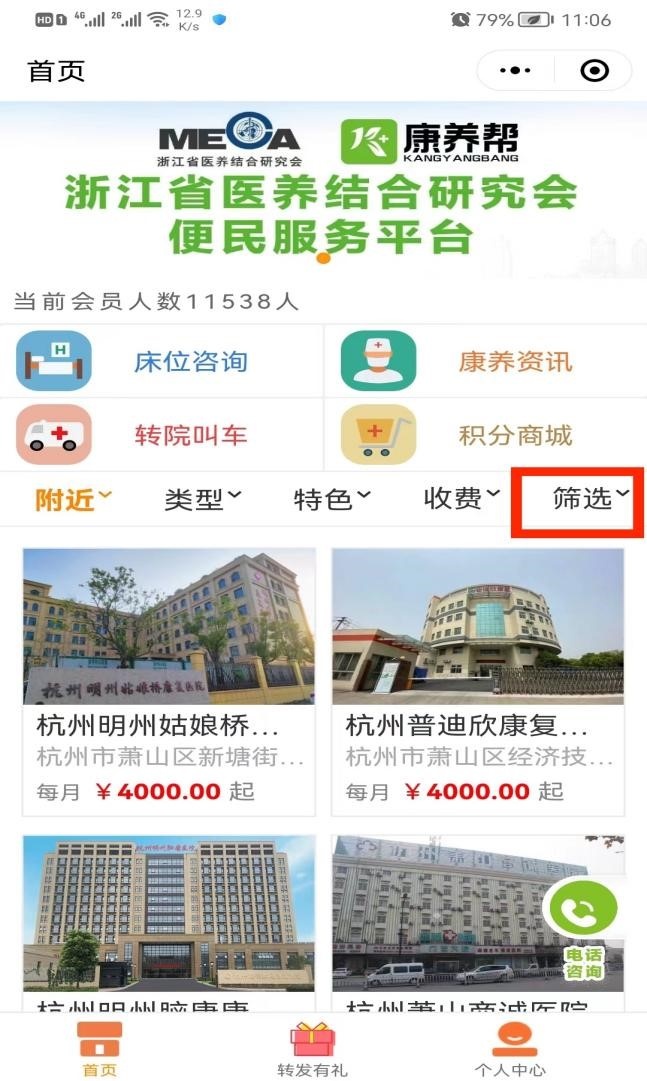Screen dimensions: 647x1081
Task: View the 杭州明州姑娘桥 hospital card
Action: click(169, 680)
